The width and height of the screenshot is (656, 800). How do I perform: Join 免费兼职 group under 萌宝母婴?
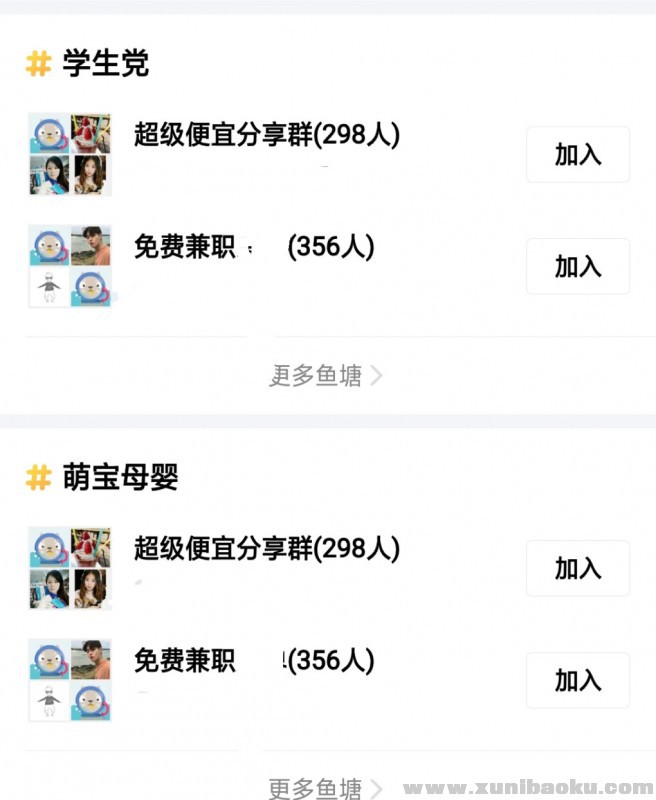pos(578,680)
